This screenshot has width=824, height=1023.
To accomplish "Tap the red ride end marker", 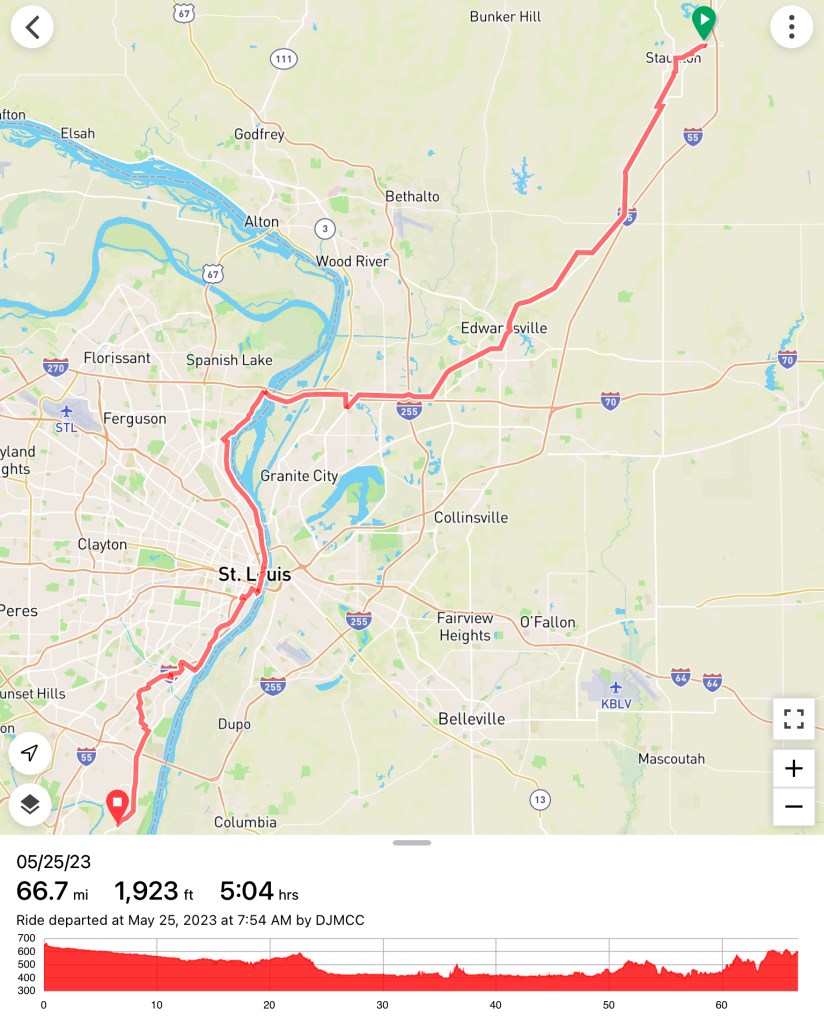I will (x=118, y=803).
